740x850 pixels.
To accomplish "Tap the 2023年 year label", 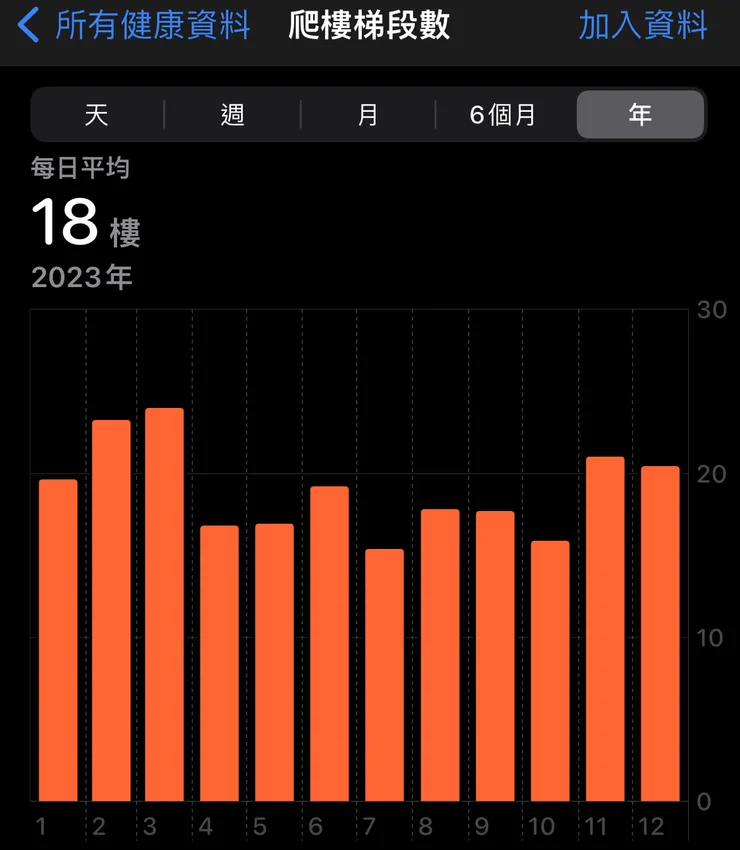I will [x=81, y=278].
